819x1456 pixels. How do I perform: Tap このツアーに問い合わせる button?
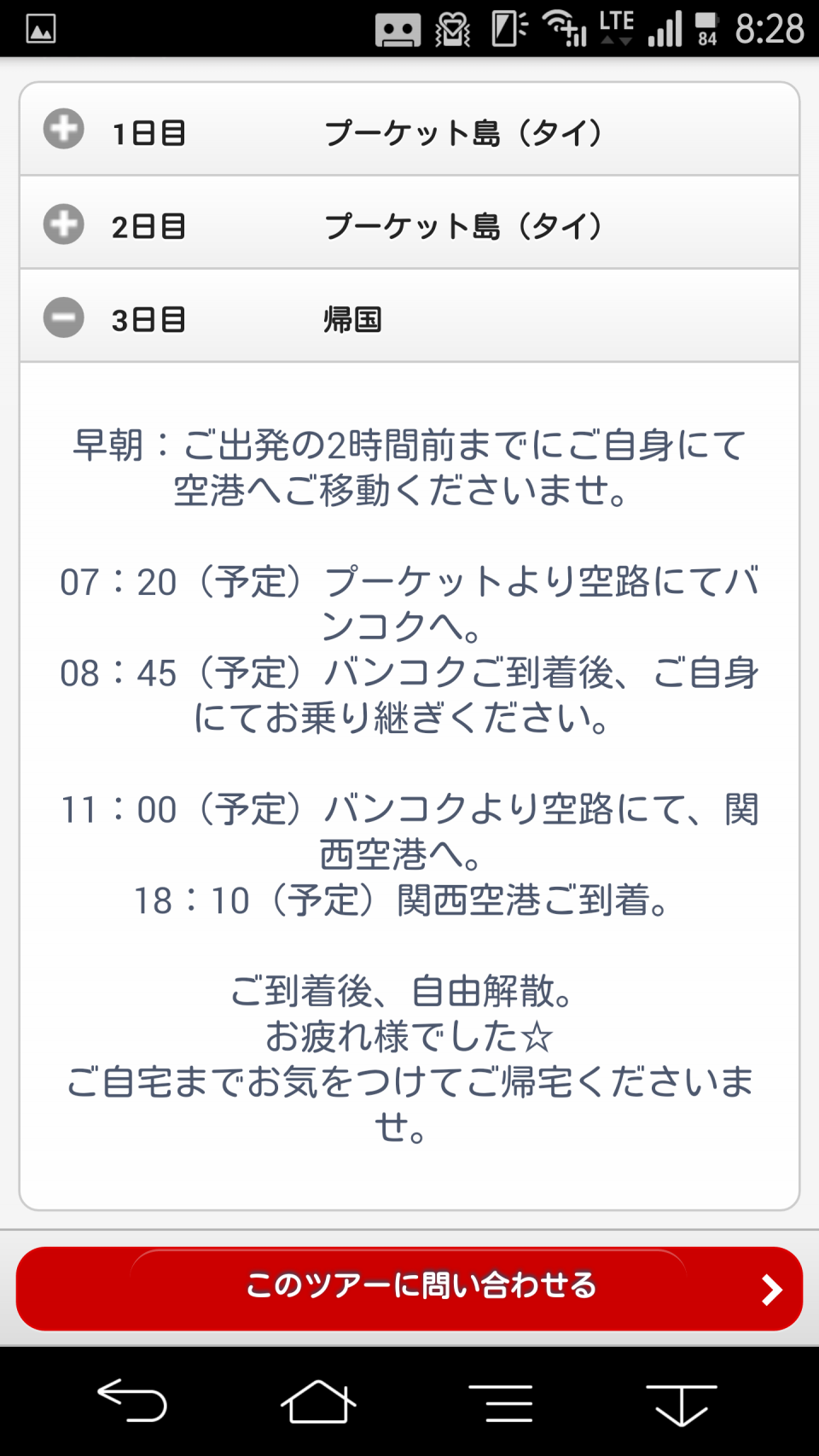click(x=409, y=1287)
